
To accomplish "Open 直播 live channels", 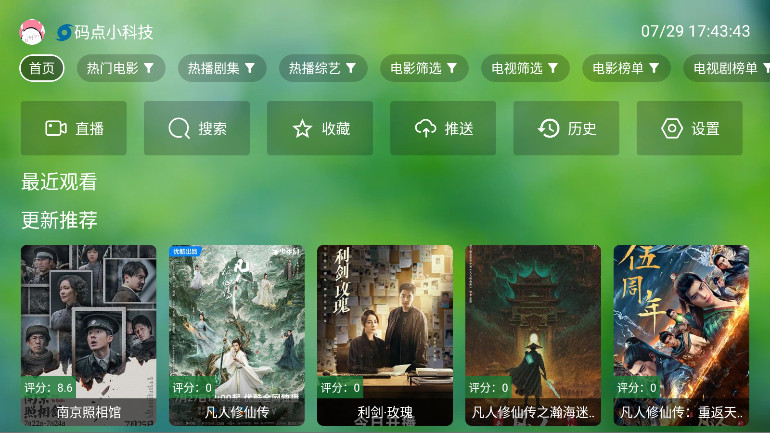I will click(74, 128).
